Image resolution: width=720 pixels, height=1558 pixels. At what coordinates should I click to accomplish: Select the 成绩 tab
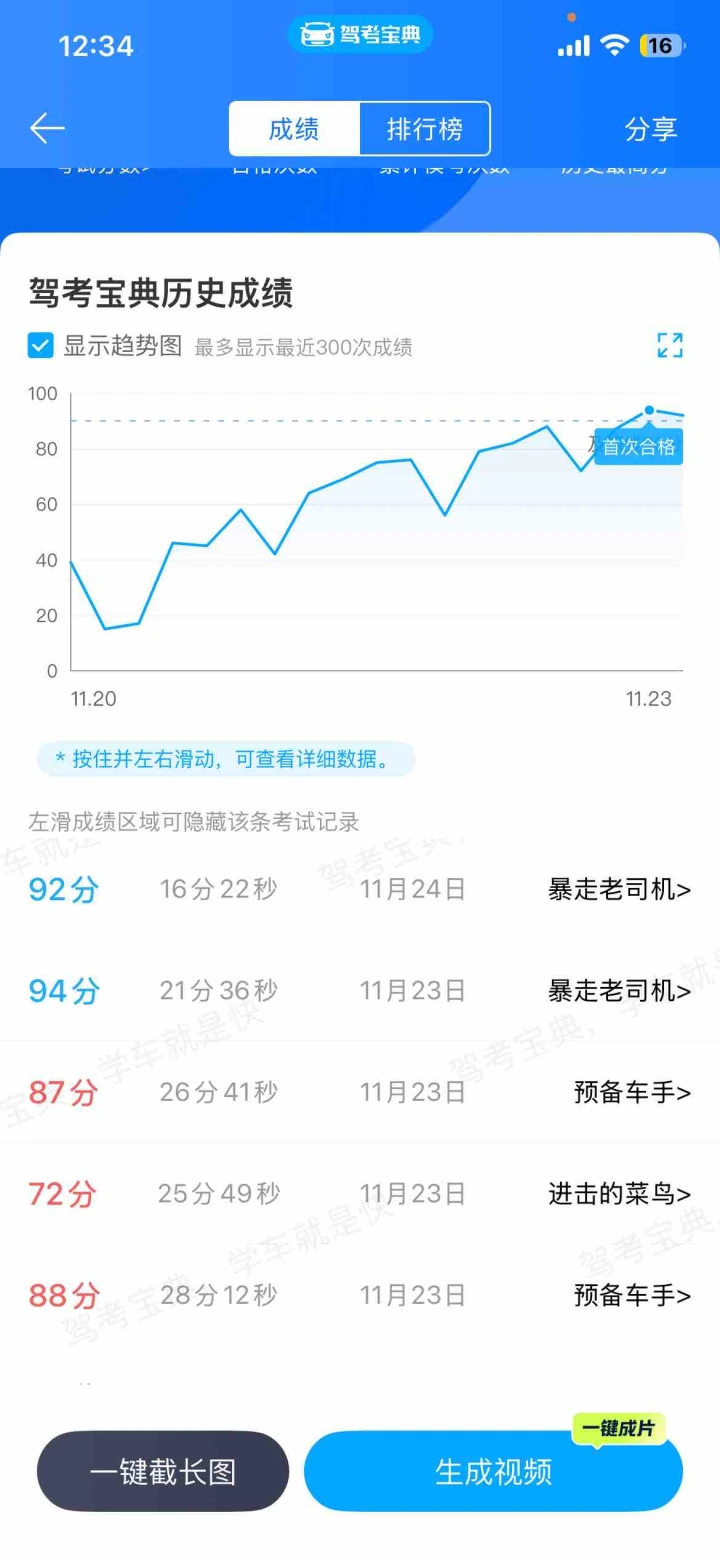pos(294,129)
